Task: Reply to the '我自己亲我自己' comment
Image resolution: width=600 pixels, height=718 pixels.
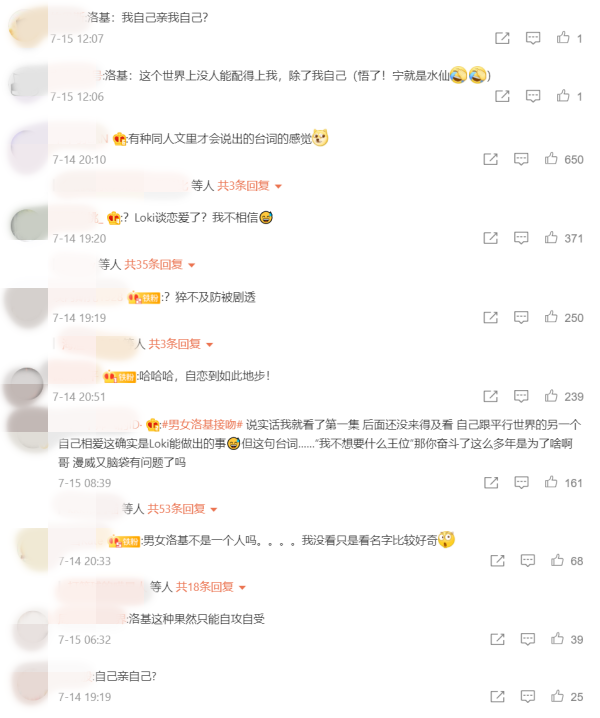Action: [533, 38]
